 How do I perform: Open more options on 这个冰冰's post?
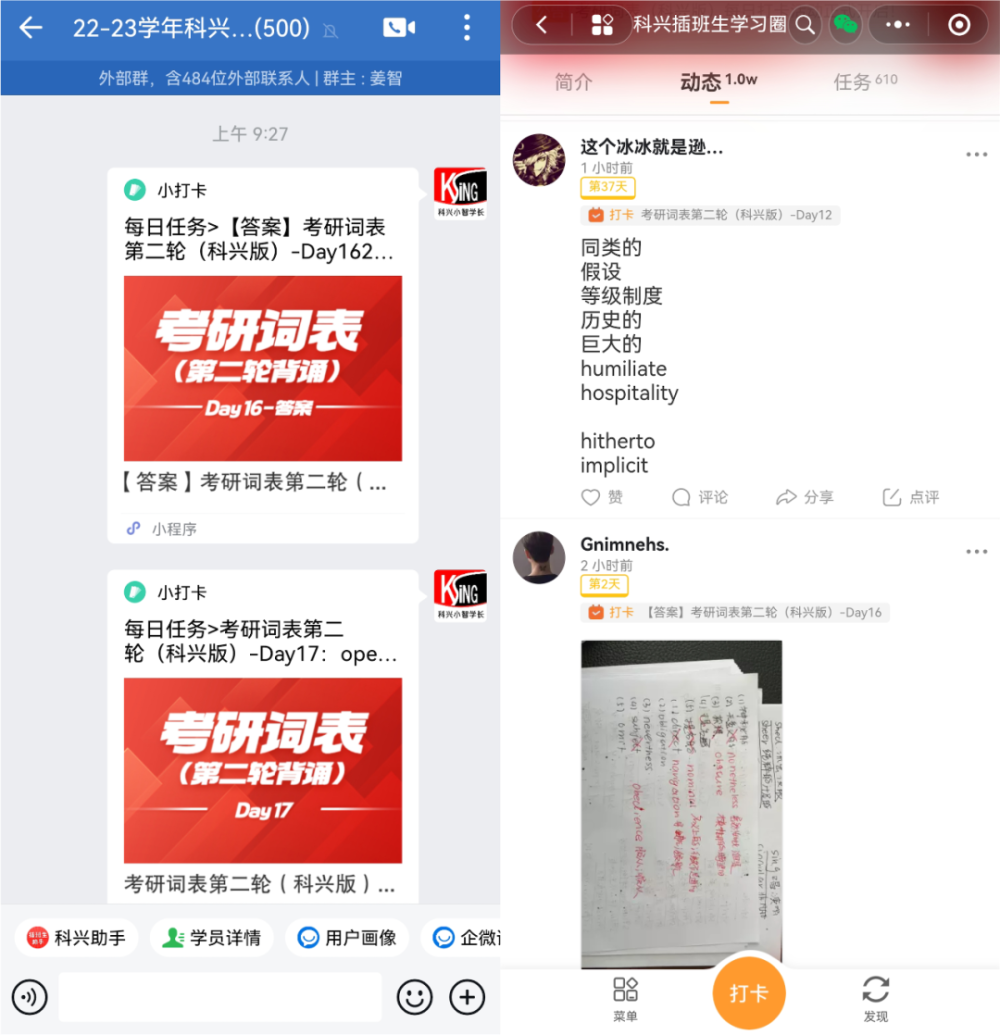point(976,154)
